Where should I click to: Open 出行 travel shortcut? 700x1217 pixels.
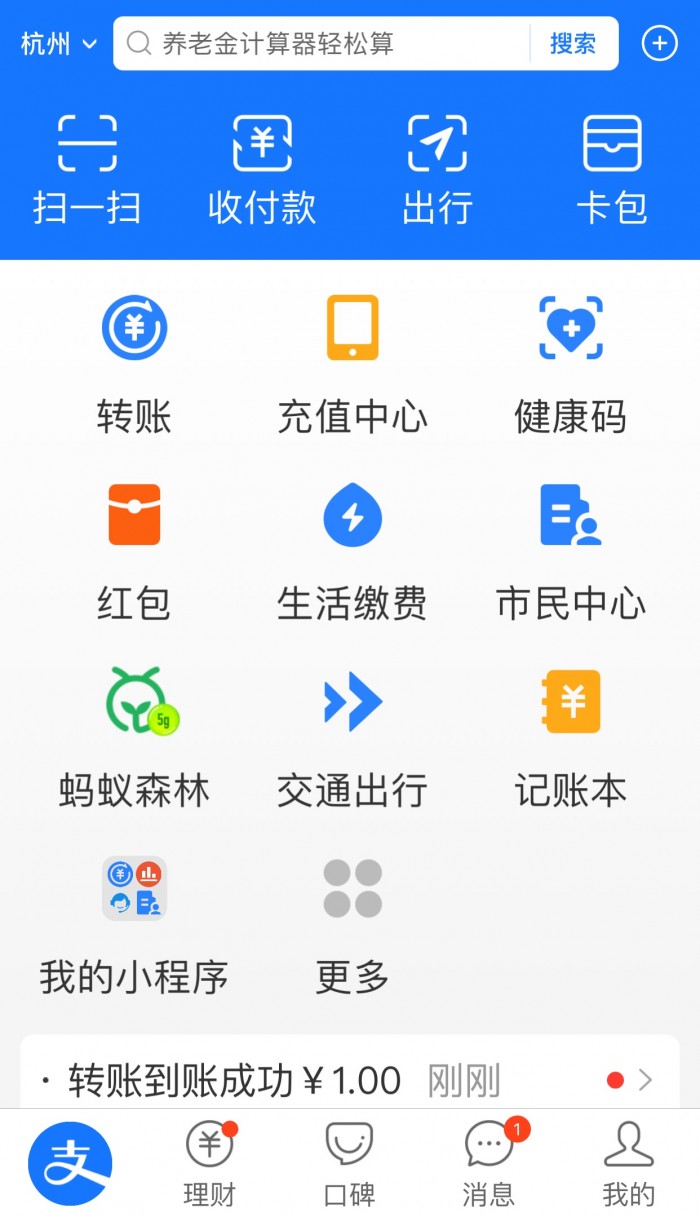[x=437, y=170]
